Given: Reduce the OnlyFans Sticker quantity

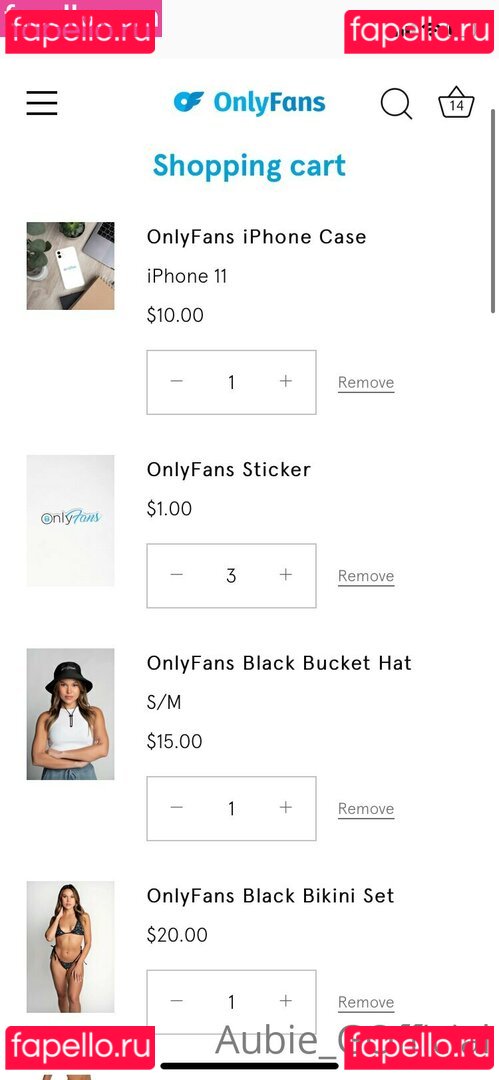Looking at the screenshot, I should click(176, 575).
